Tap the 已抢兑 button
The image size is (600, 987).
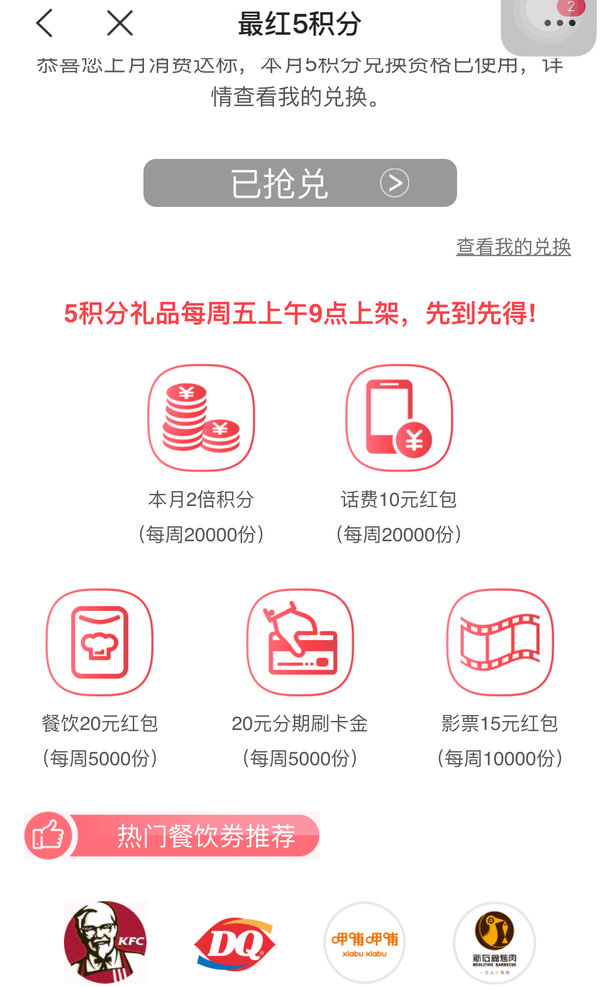pos(300,183)
